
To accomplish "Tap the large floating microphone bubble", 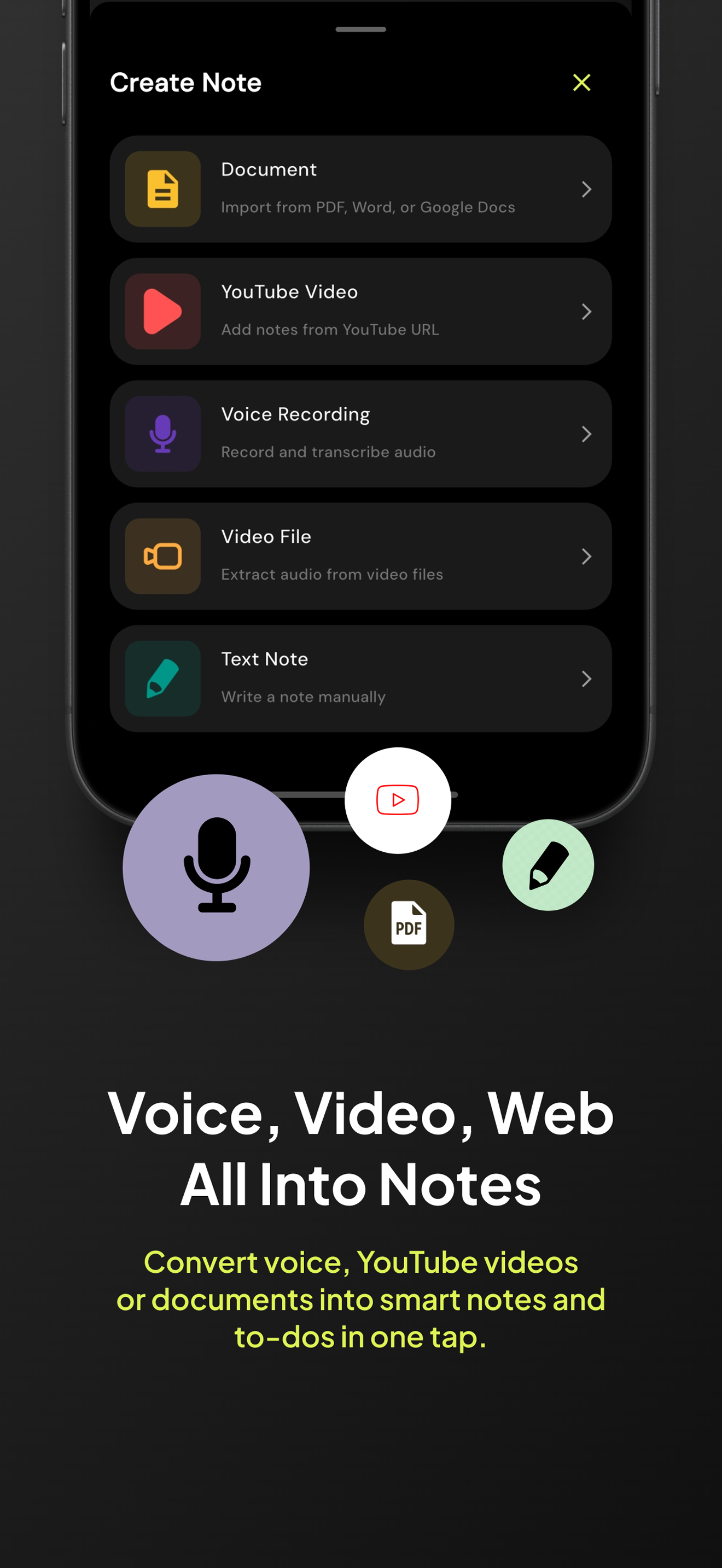I will (217, 869).
